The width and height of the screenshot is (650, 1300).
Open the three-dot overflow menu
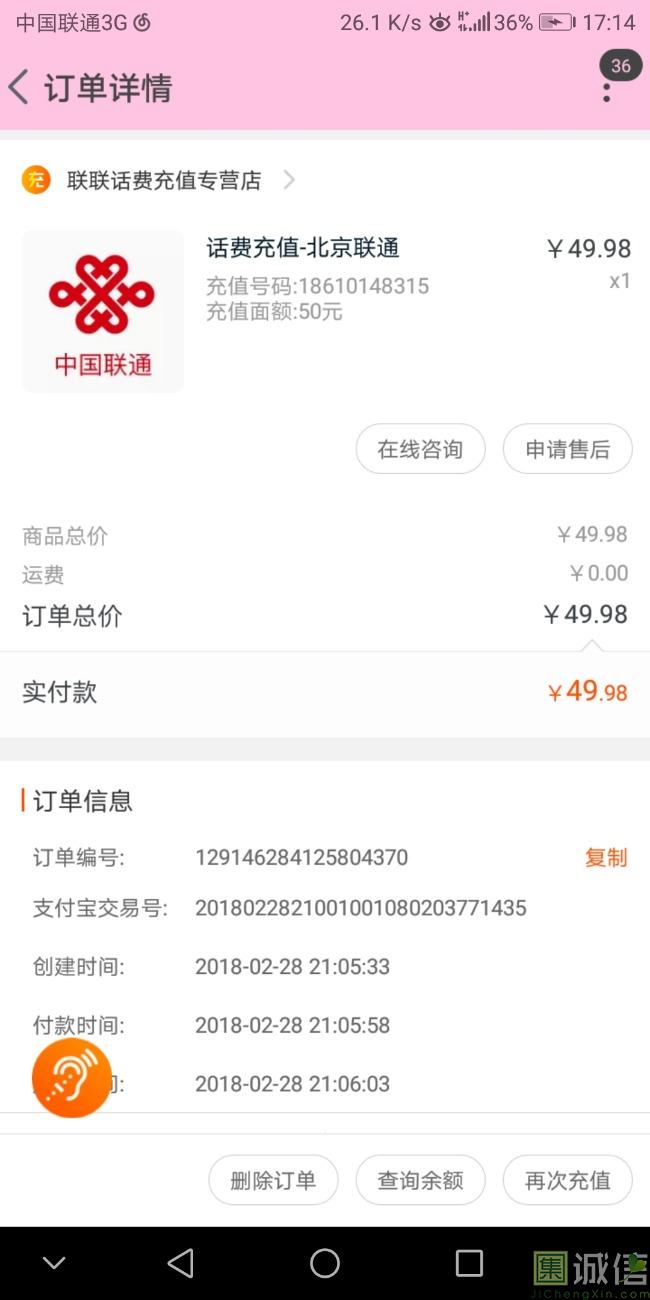(606, 90)
